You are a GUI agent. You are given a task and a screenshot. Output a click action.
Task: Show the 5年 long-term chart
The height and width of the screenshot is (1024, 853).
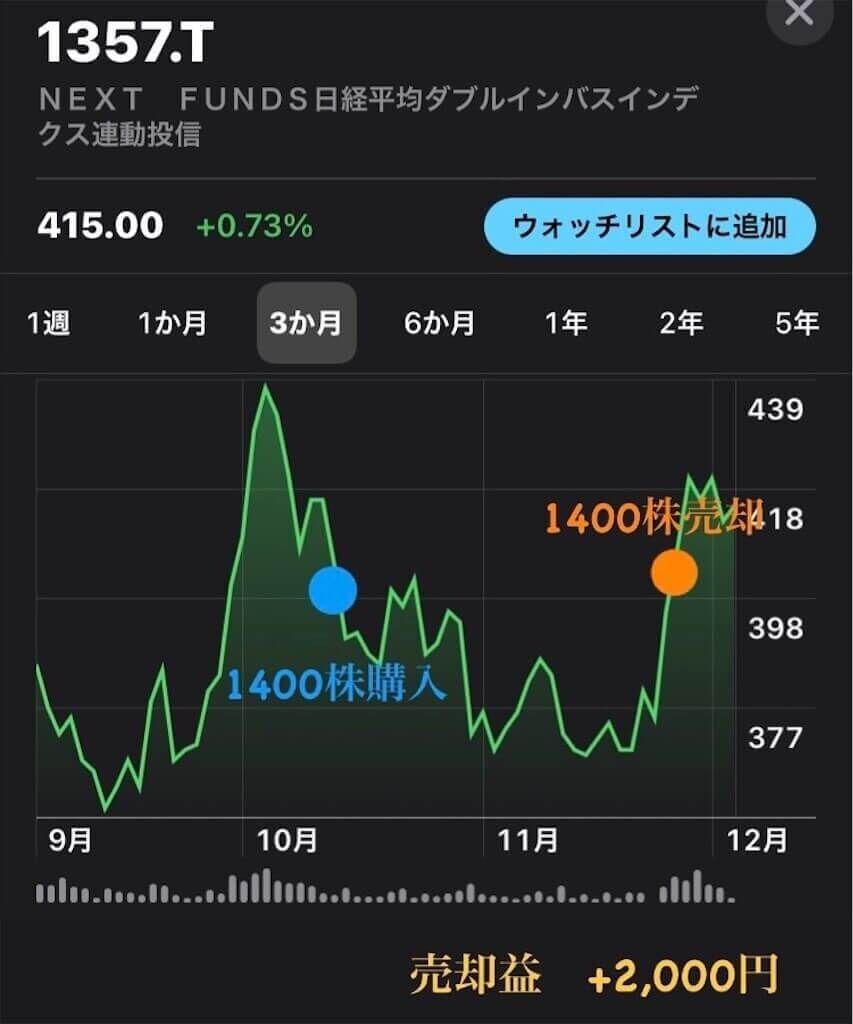pos(793,323)
